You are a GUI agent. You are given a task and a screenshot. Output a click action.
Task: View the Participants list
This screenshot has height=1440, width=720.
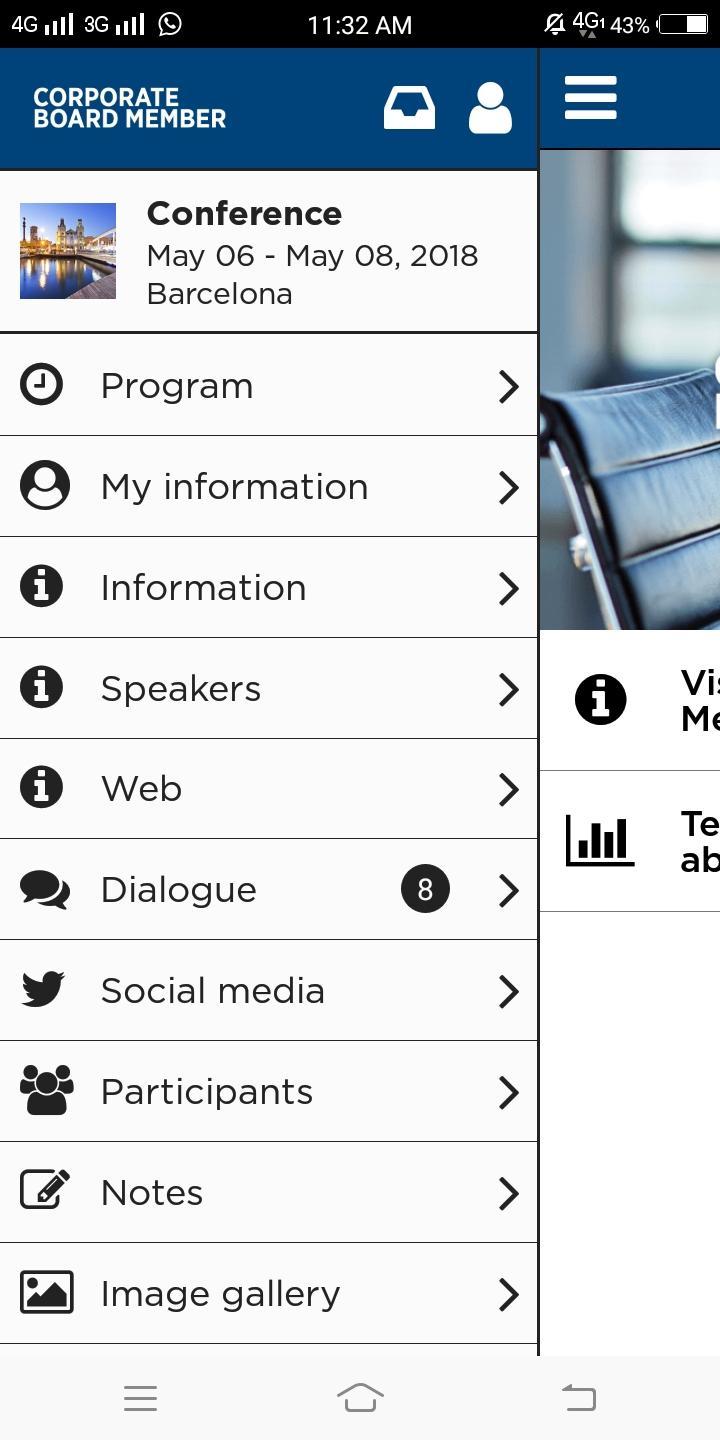pyautogui.click(x=268, y=1092)
